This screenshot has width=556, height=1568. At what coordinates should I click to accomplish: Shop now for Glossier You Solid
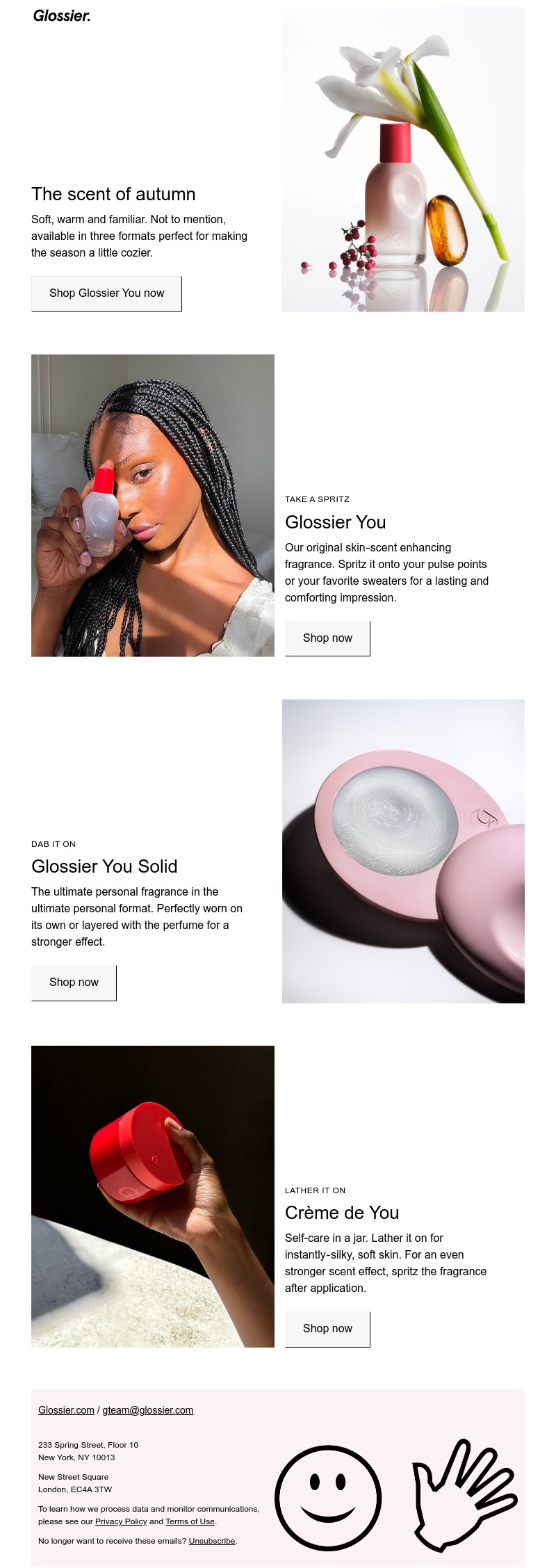tap(74, 983)
